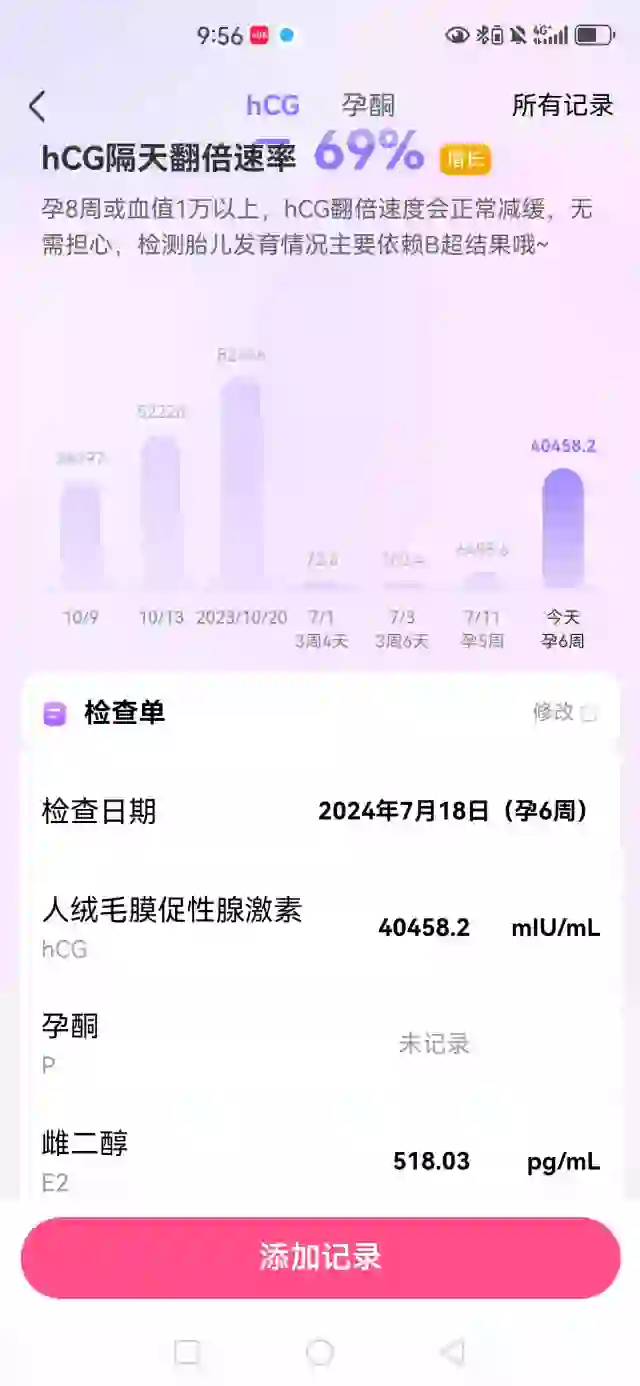
Task: Select the 7/11 孕5周 bar in chart
Action: pos(482,580)
